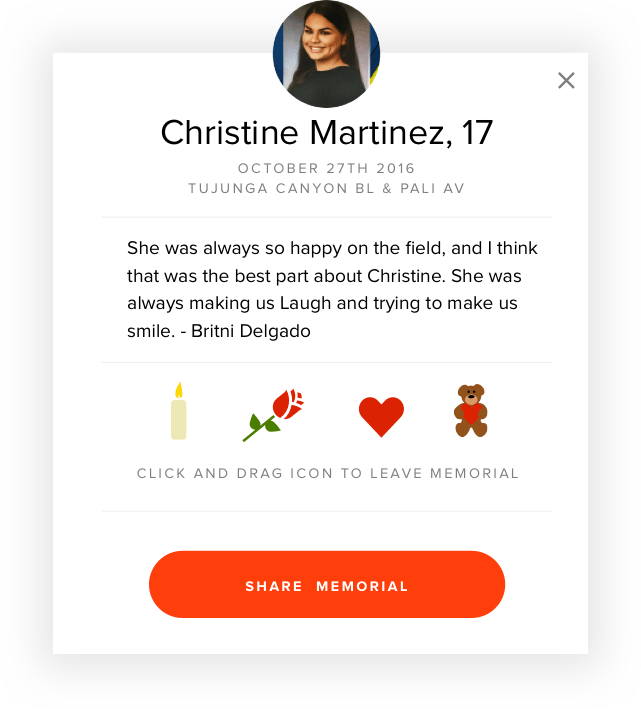
Task: Select the candle memorial icon
Action: 178,411
